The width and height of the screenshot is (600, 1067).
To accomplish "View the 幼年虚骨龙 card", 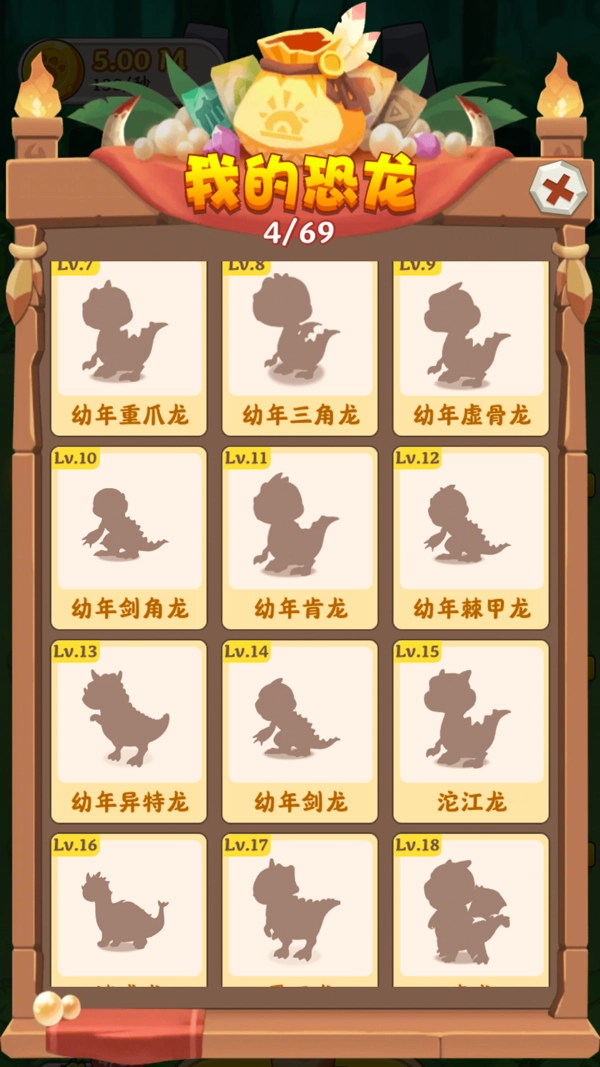I will click(x=471, y=345).
